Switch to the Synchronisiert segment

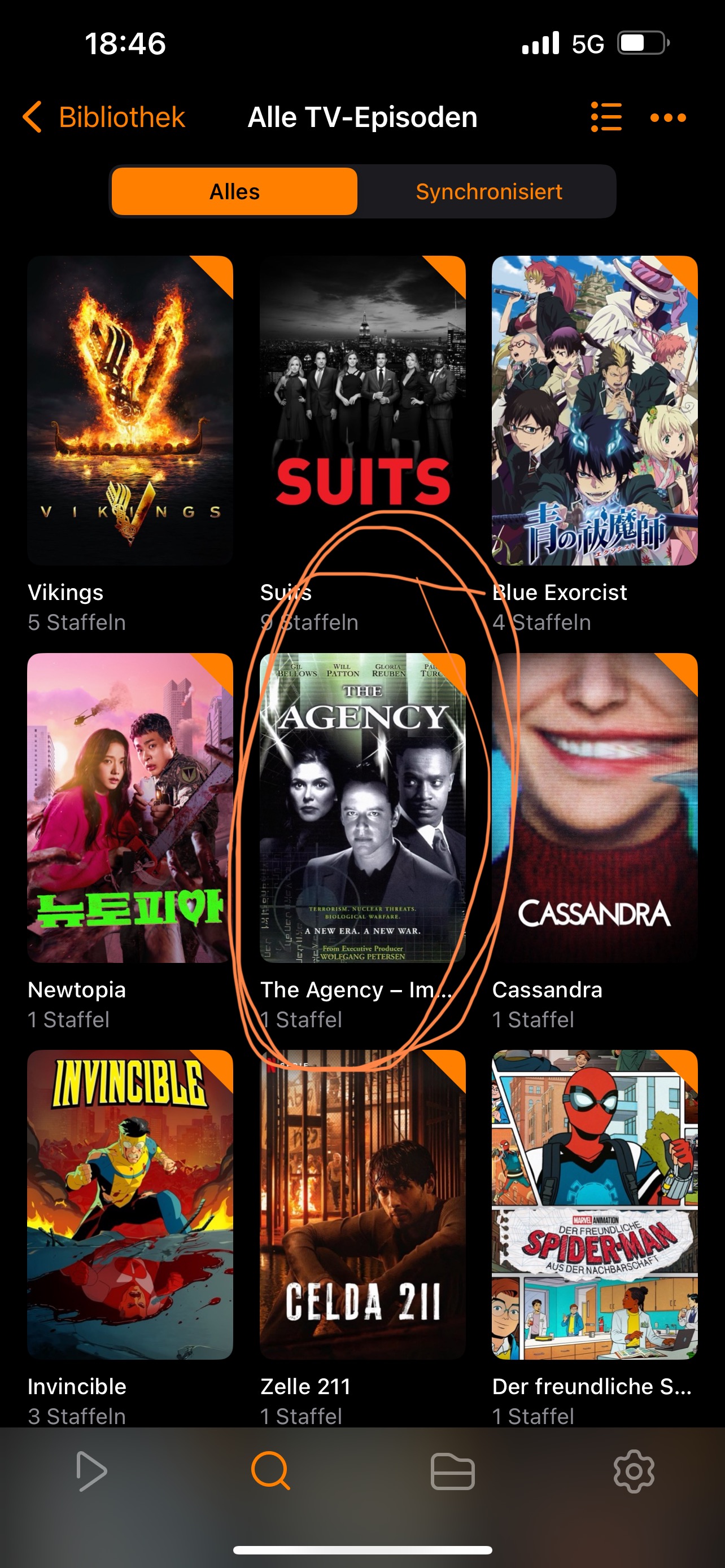488,192
